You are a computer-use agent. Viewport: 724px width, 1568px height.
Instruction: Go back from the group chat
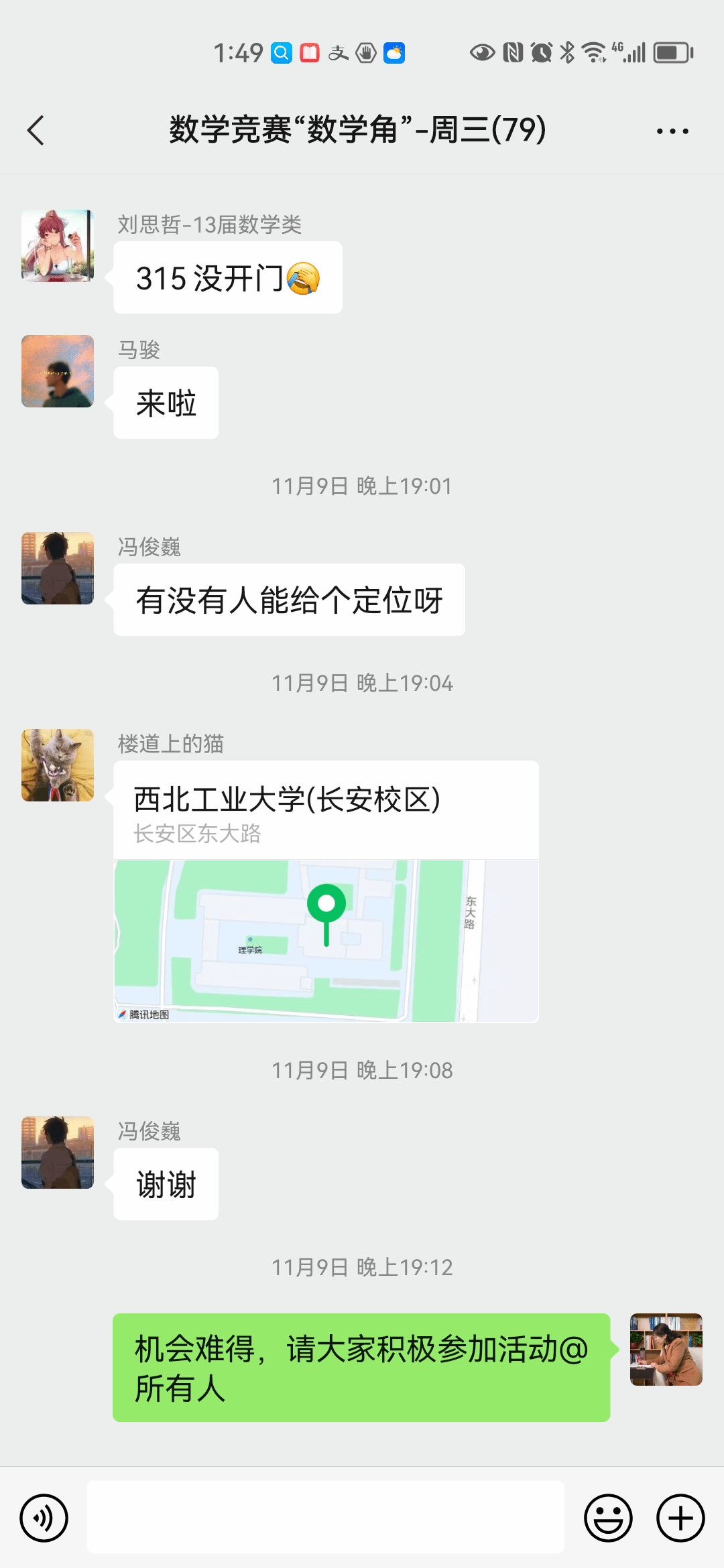(36, 130)
